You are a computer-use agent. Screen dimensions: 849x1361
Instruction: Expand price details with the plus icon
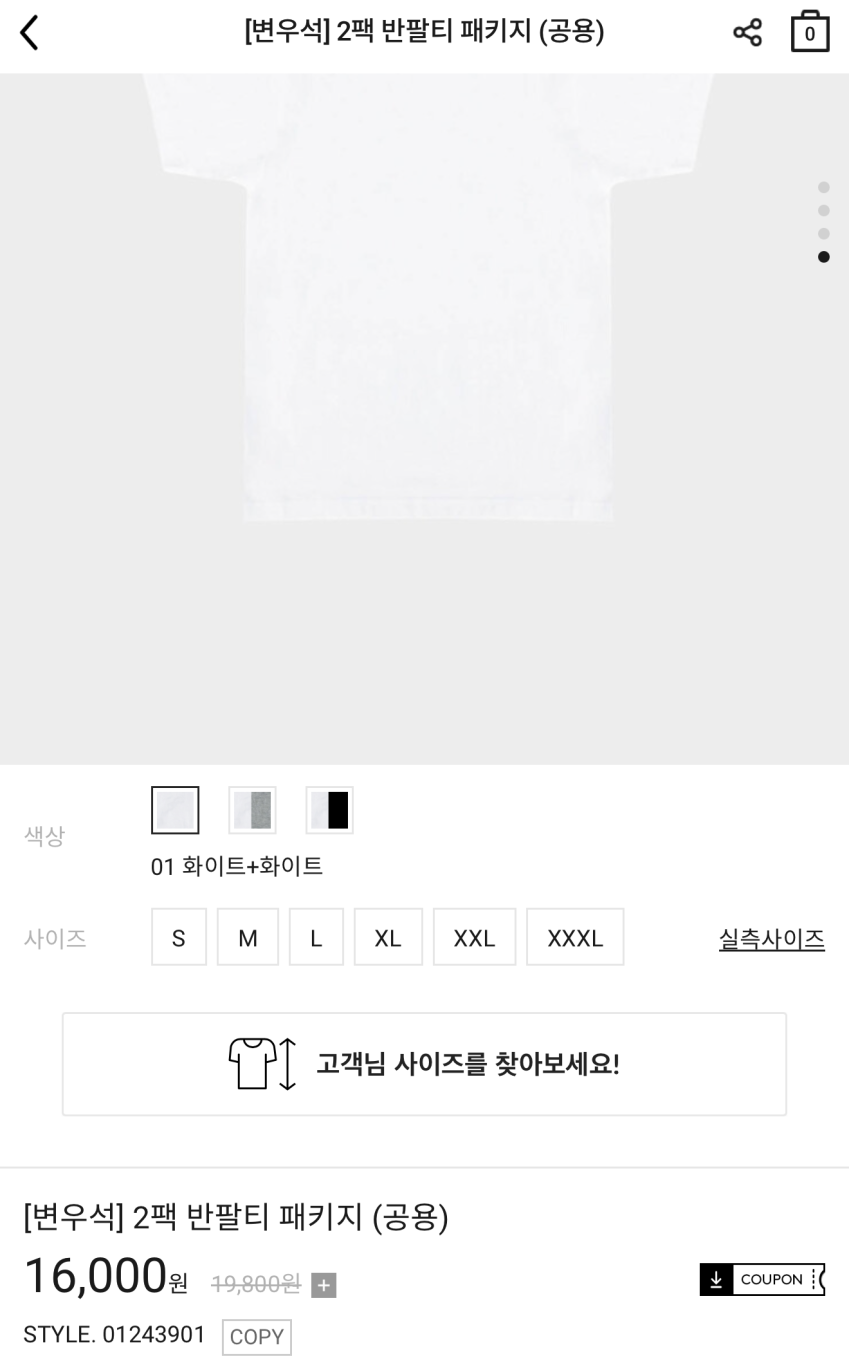point(323,1285)
